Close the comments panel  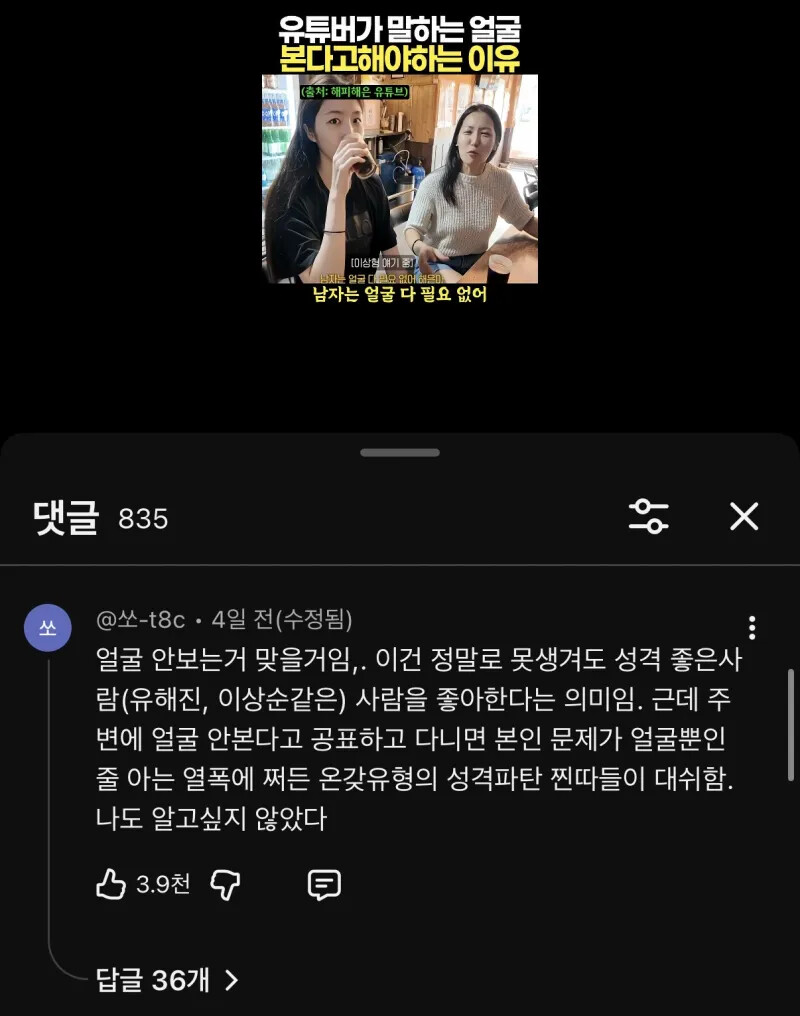coord(743,516)
